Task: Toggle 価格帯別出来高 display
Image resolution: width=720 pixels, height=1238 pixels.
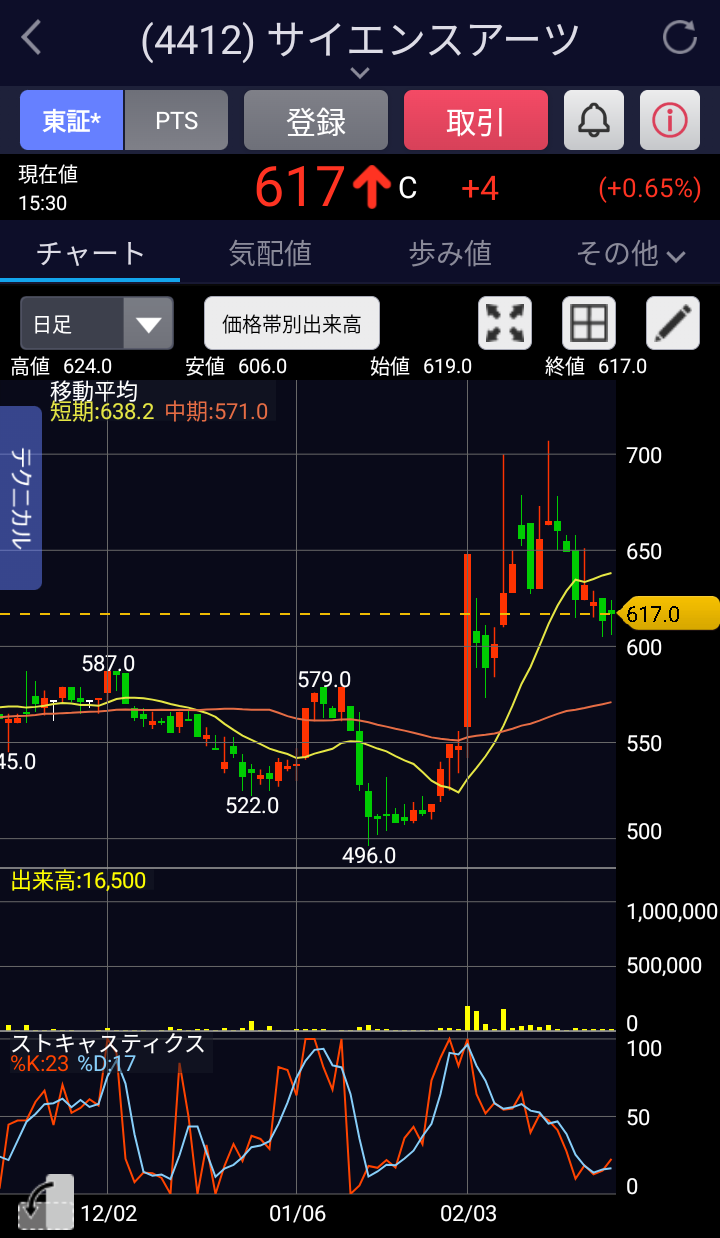Action: point(292,323)
